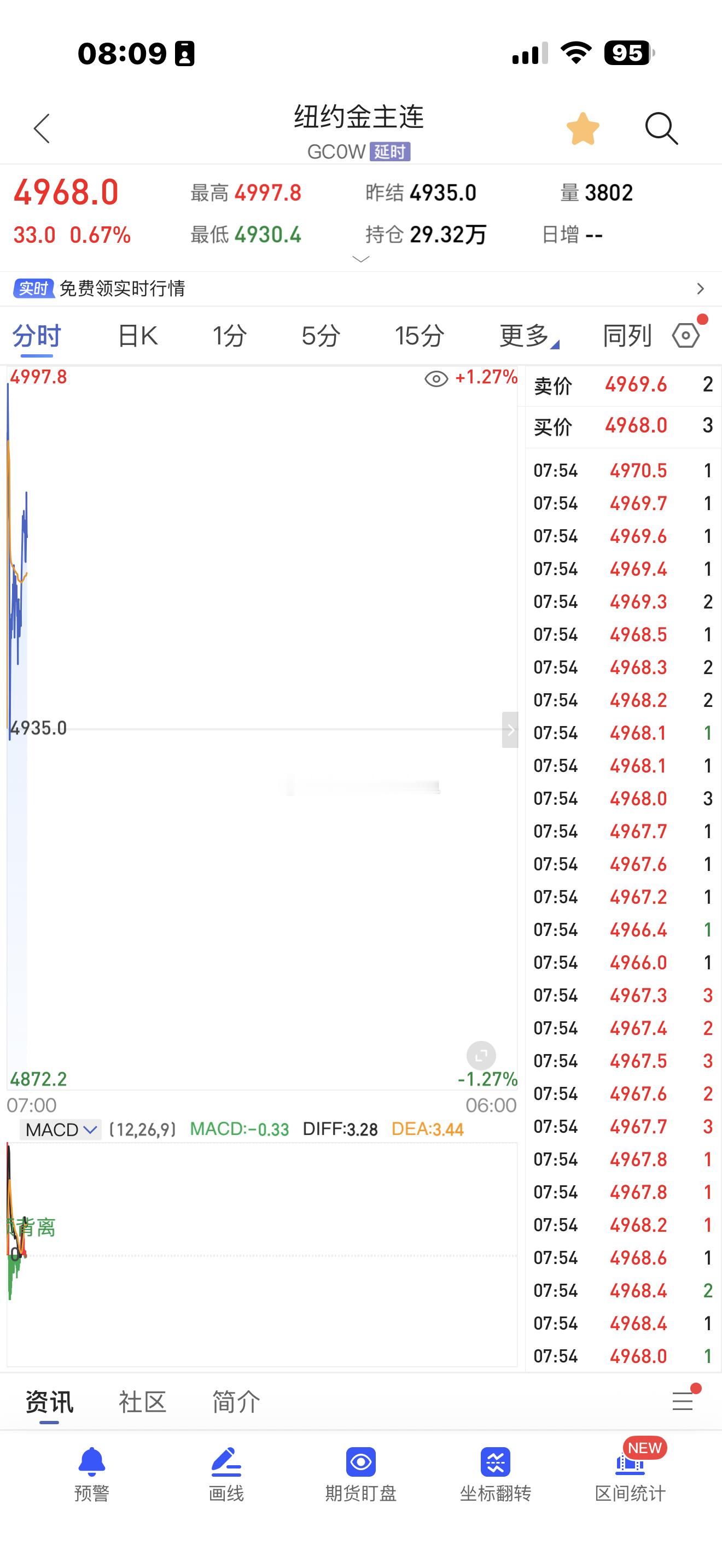Open the hamburger menu beside 简介
The image size is (722, 1568).
click(683, 1402)
